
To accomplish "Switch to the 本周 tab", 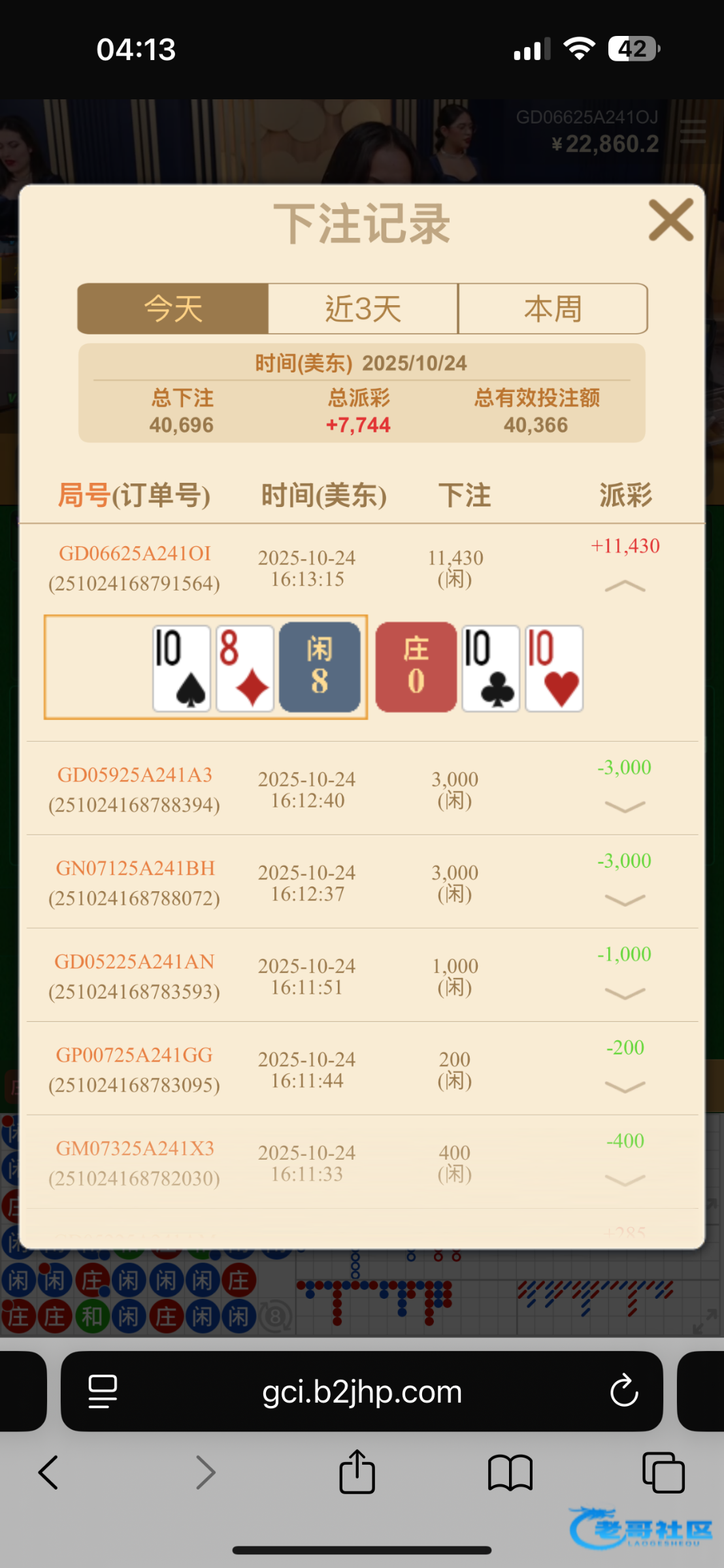I will 553,308.
